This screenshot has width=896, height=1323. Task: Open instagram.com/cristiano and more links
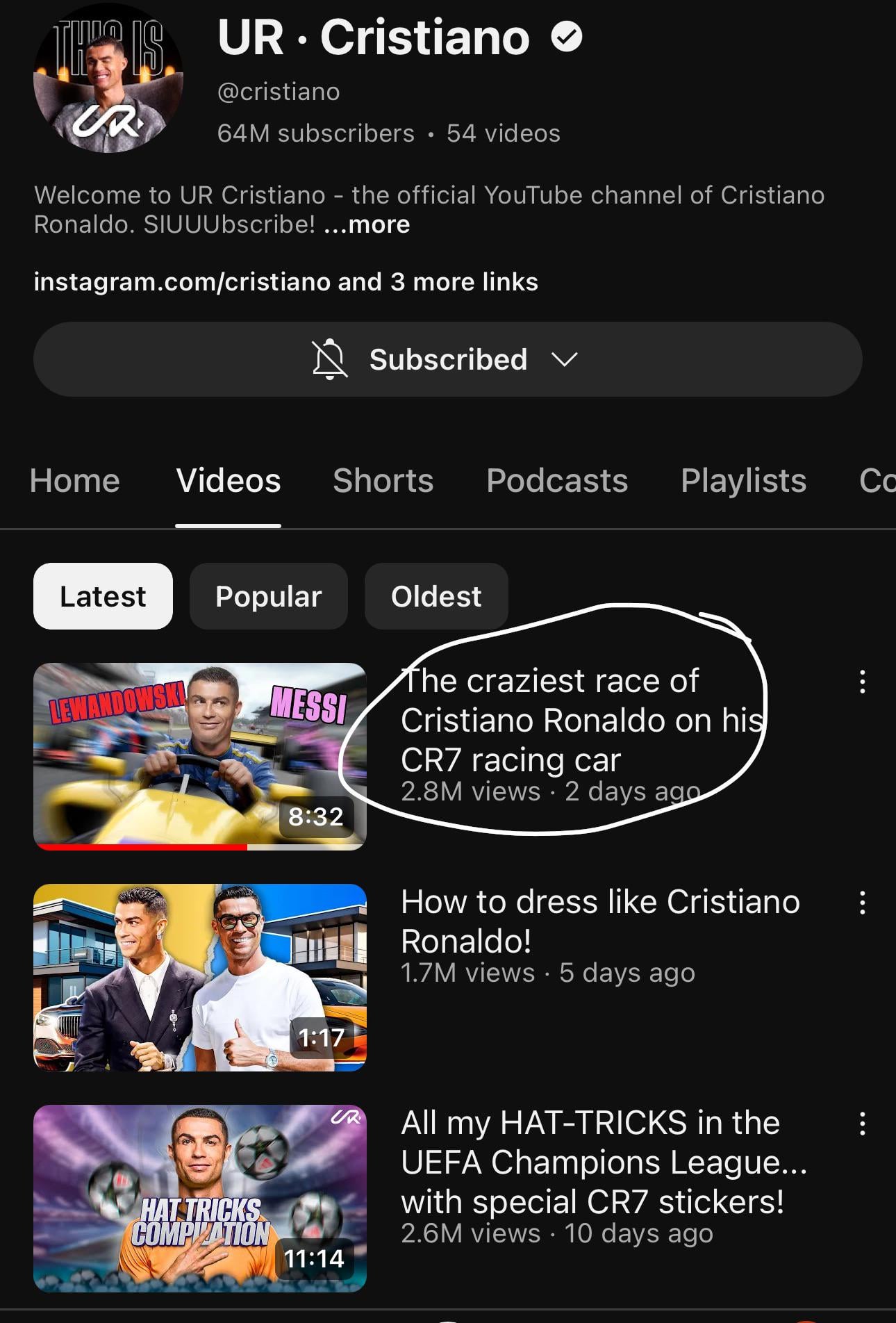click(285, 282)
